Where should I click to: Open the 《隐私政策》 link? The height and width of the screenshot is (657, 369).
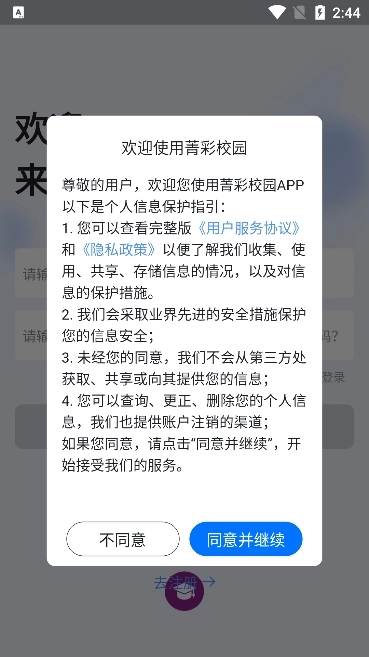tap(118, 250)
